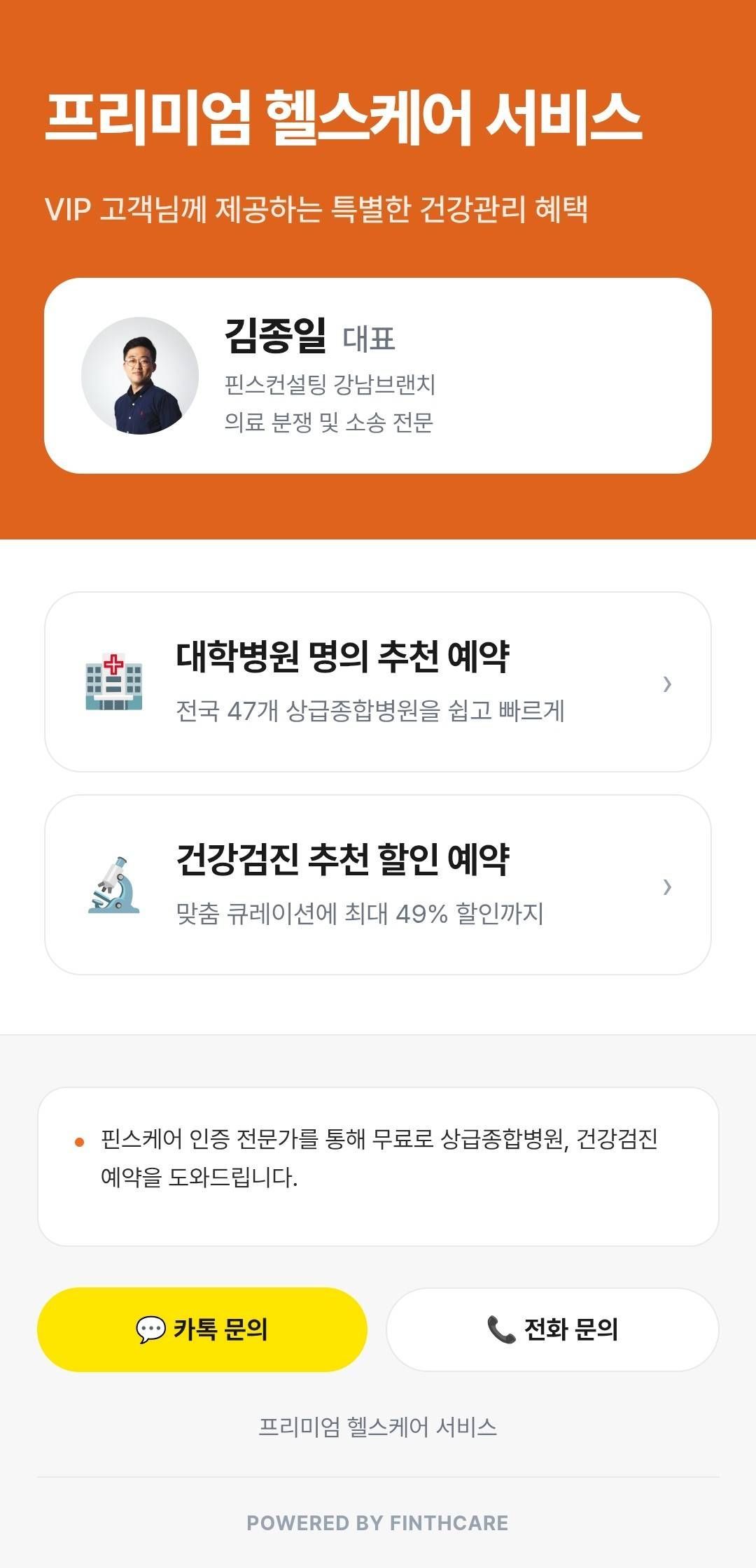Tap the 전화 문의 button

point(552,1329)
